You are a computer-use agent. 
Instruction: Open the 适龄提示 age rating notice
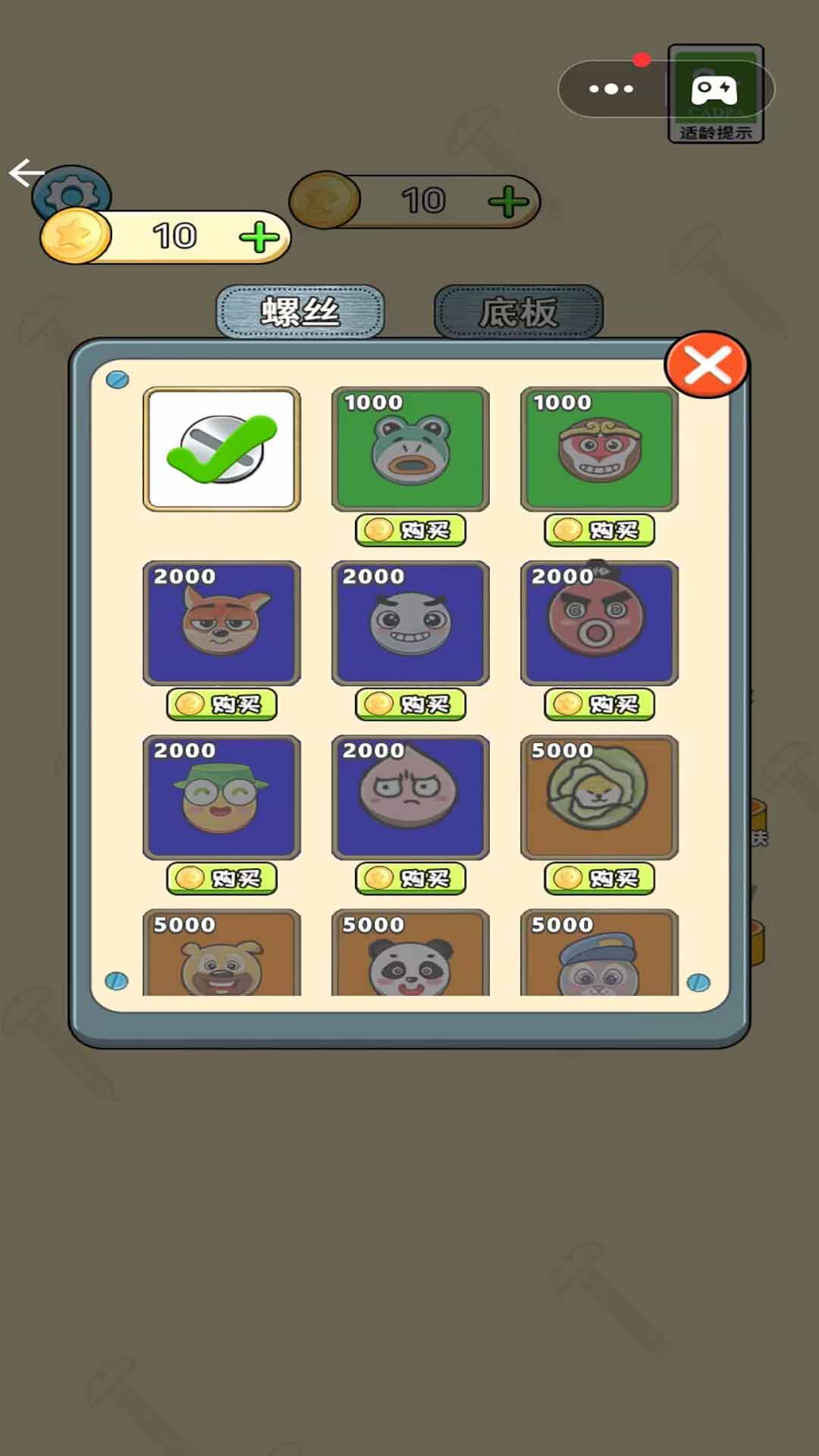point(715,94)
